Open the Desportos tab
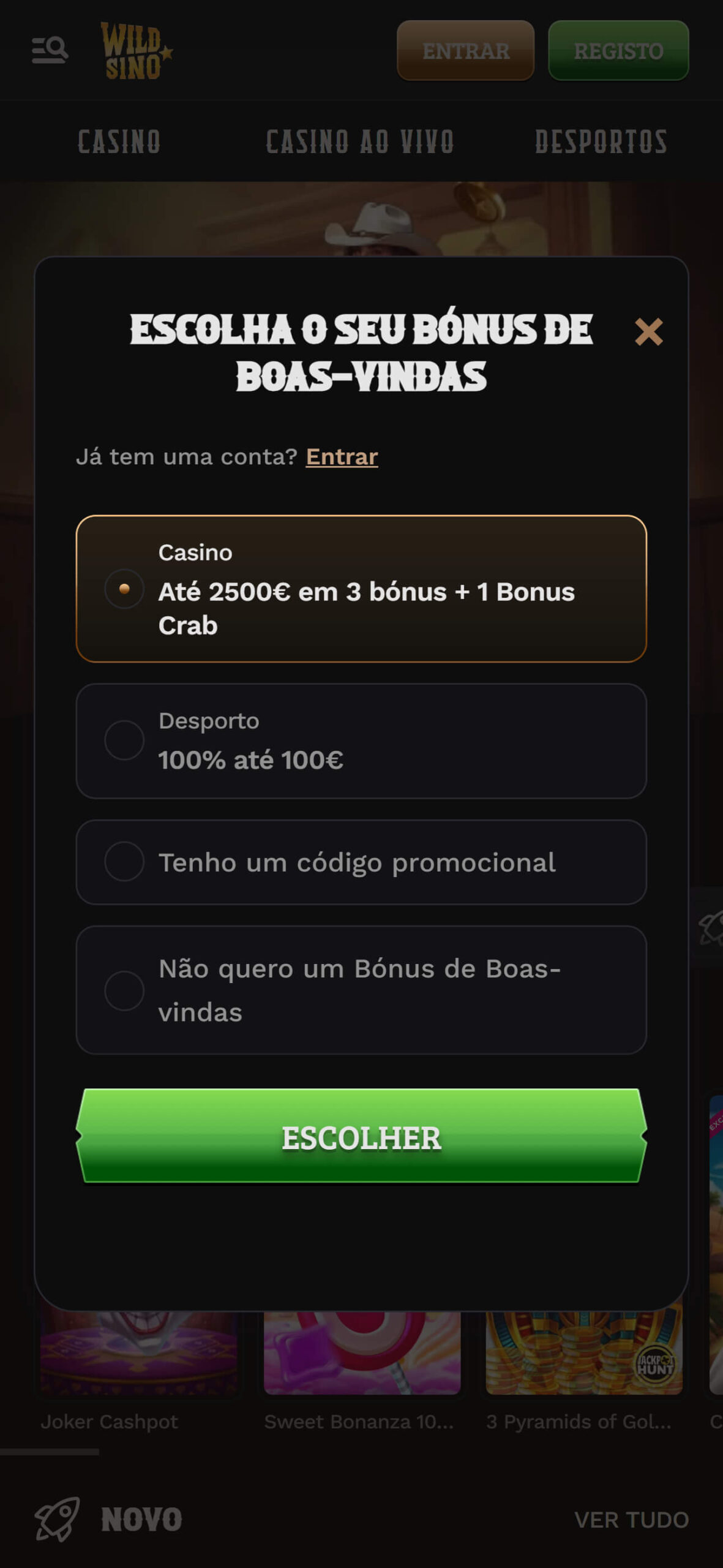This screenshot has height=1568, width=723. 601,141
